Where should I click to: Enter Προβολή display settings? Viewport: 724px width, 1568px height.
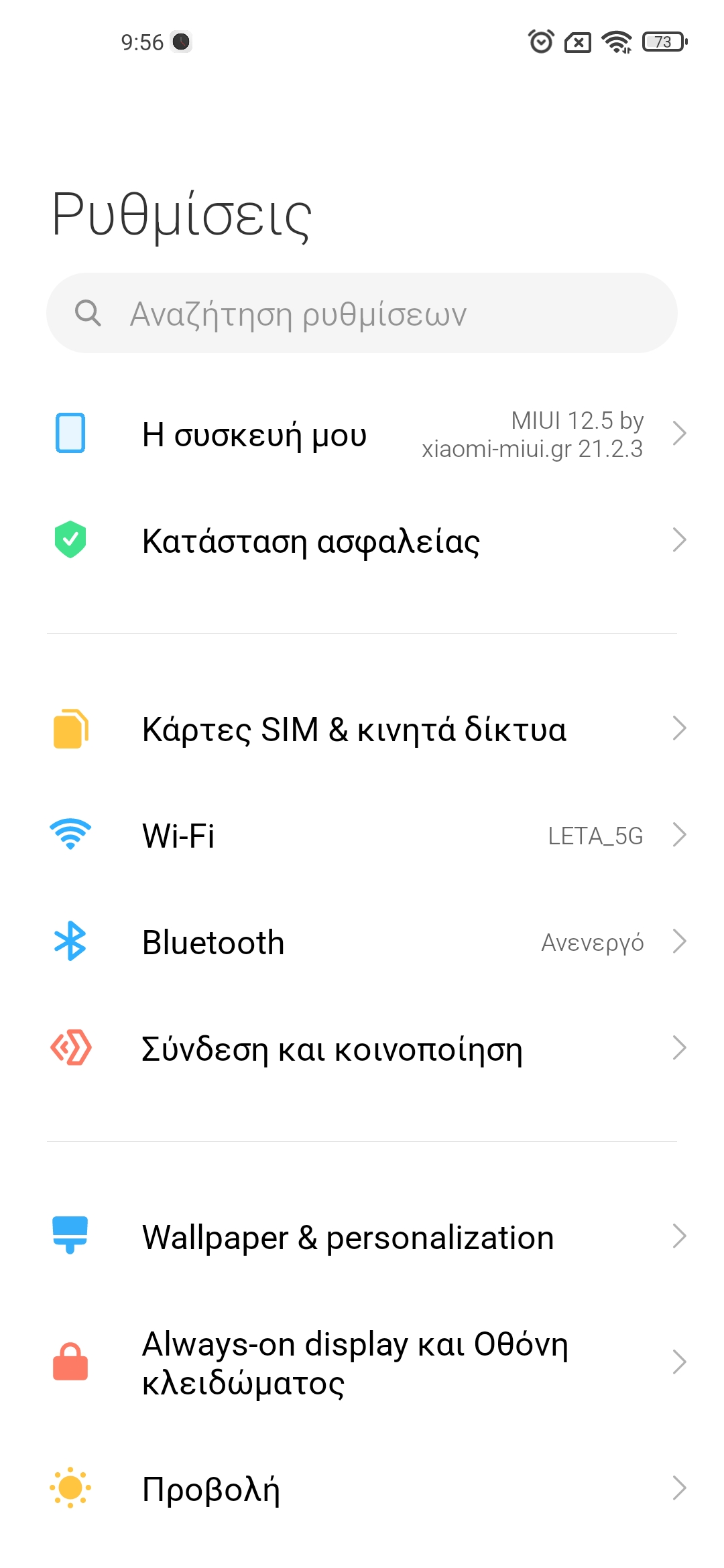(x=362, y=1489)
